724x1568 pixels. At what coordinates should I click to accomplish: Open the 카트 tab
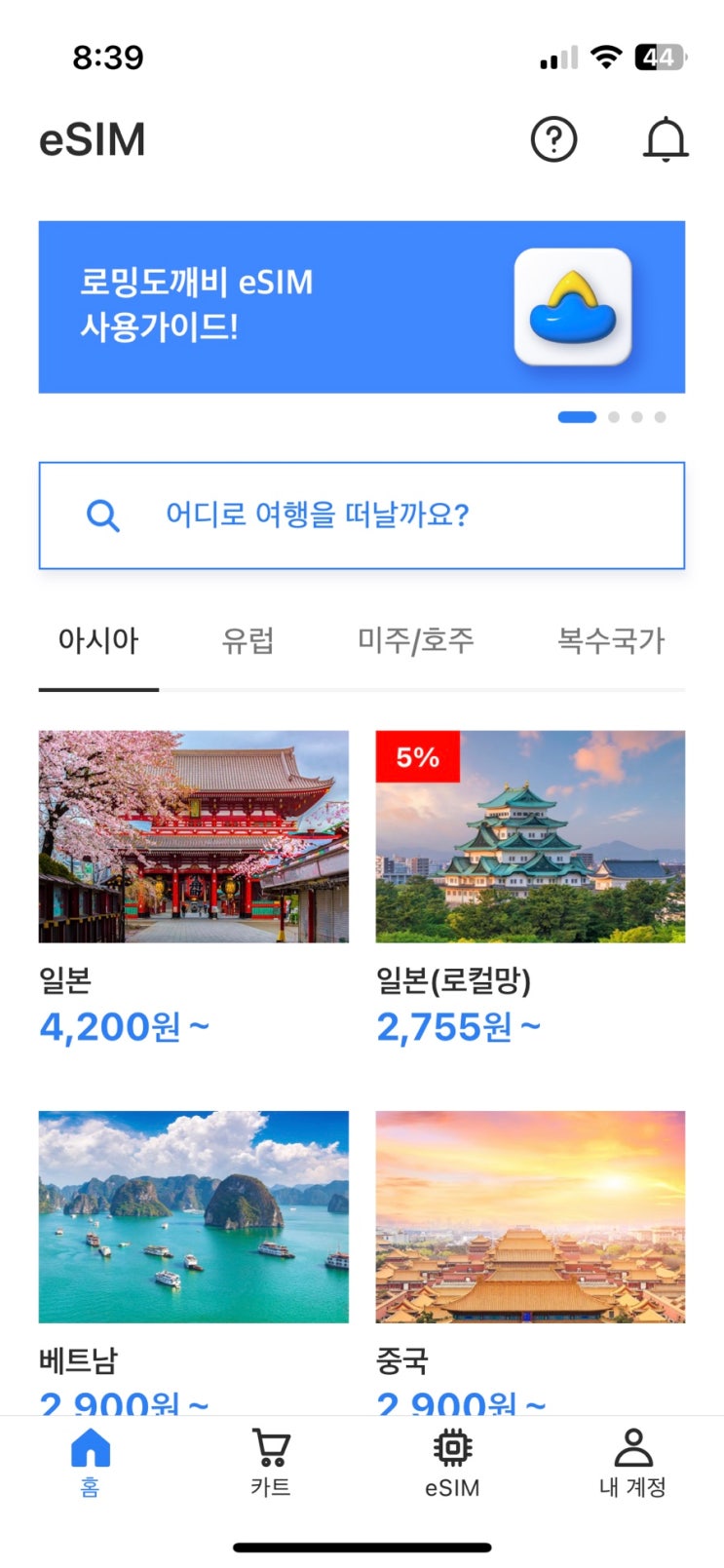point(271,1462)
